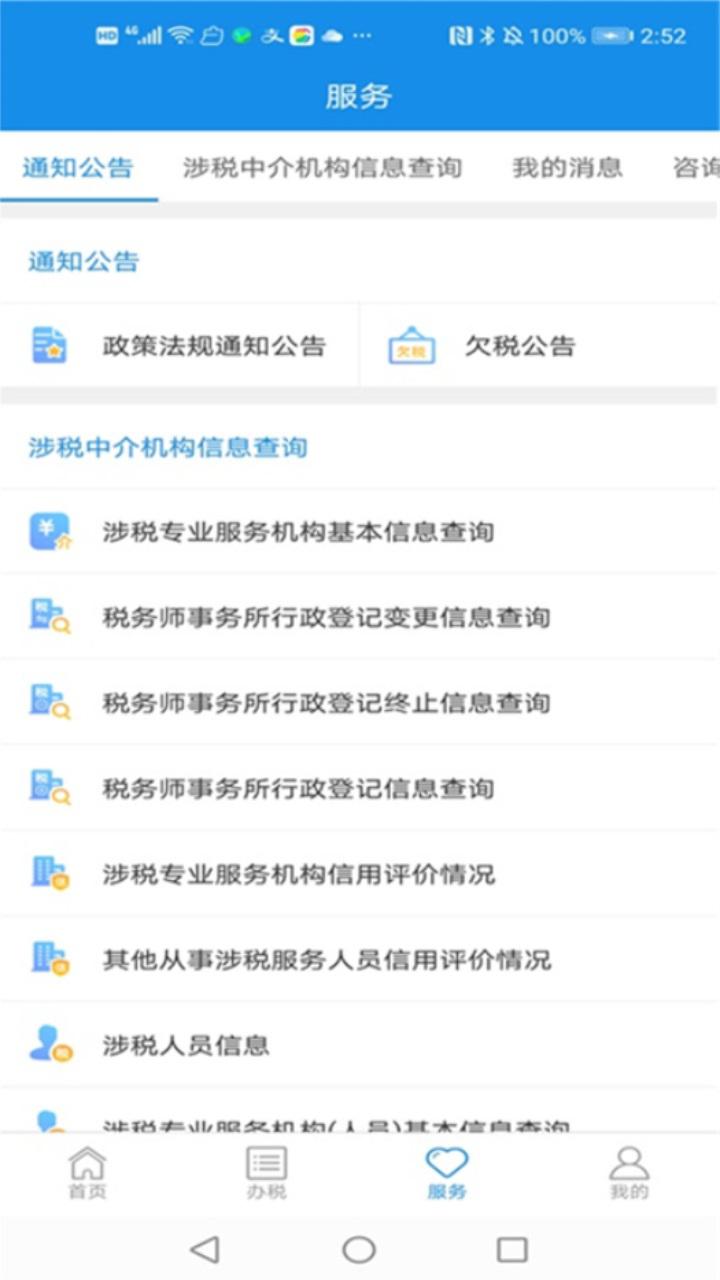Open 政策法规通知公告
720x1280 pixels.
pos(179,346)
